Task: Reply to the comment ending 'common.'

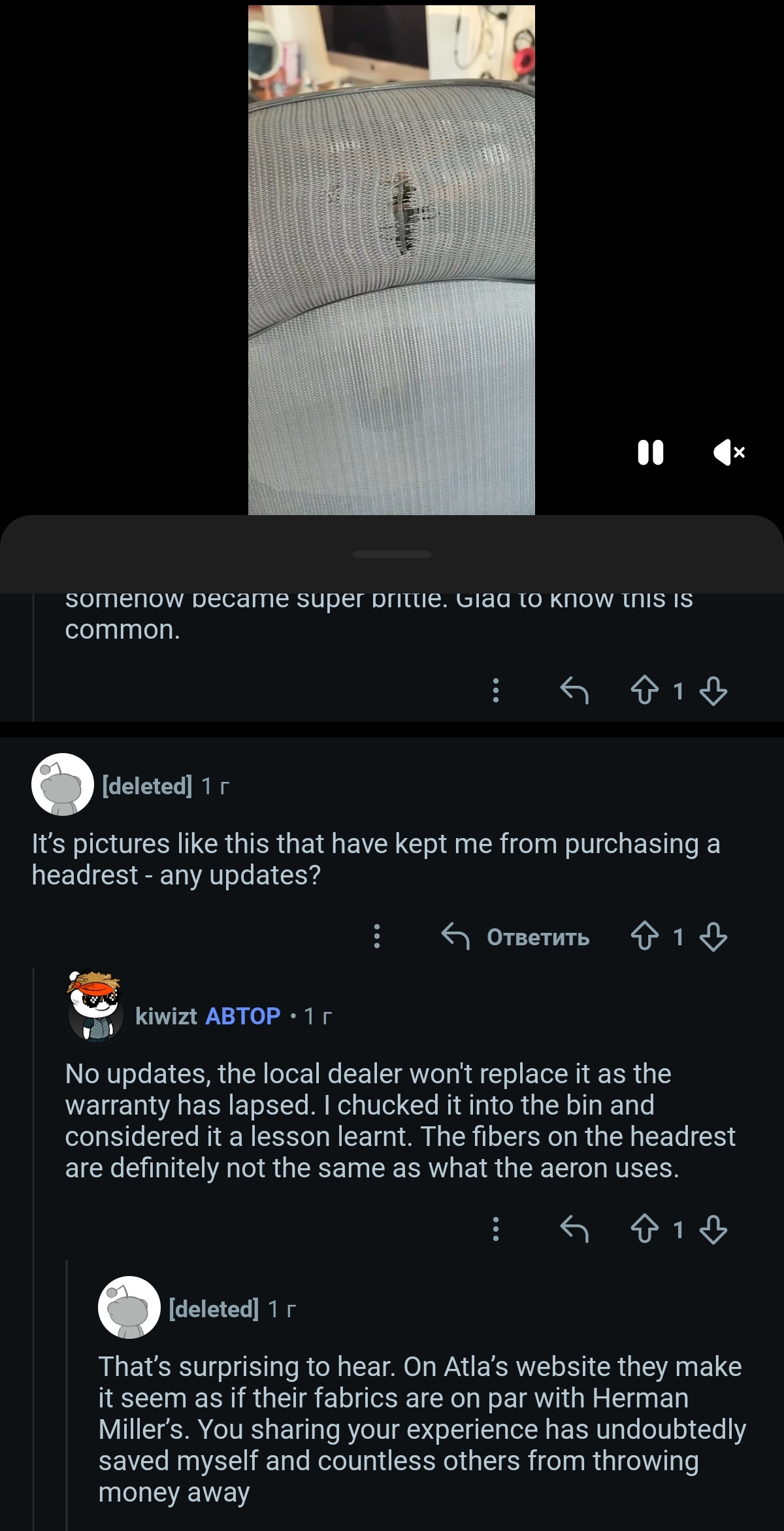Action: 574,690
